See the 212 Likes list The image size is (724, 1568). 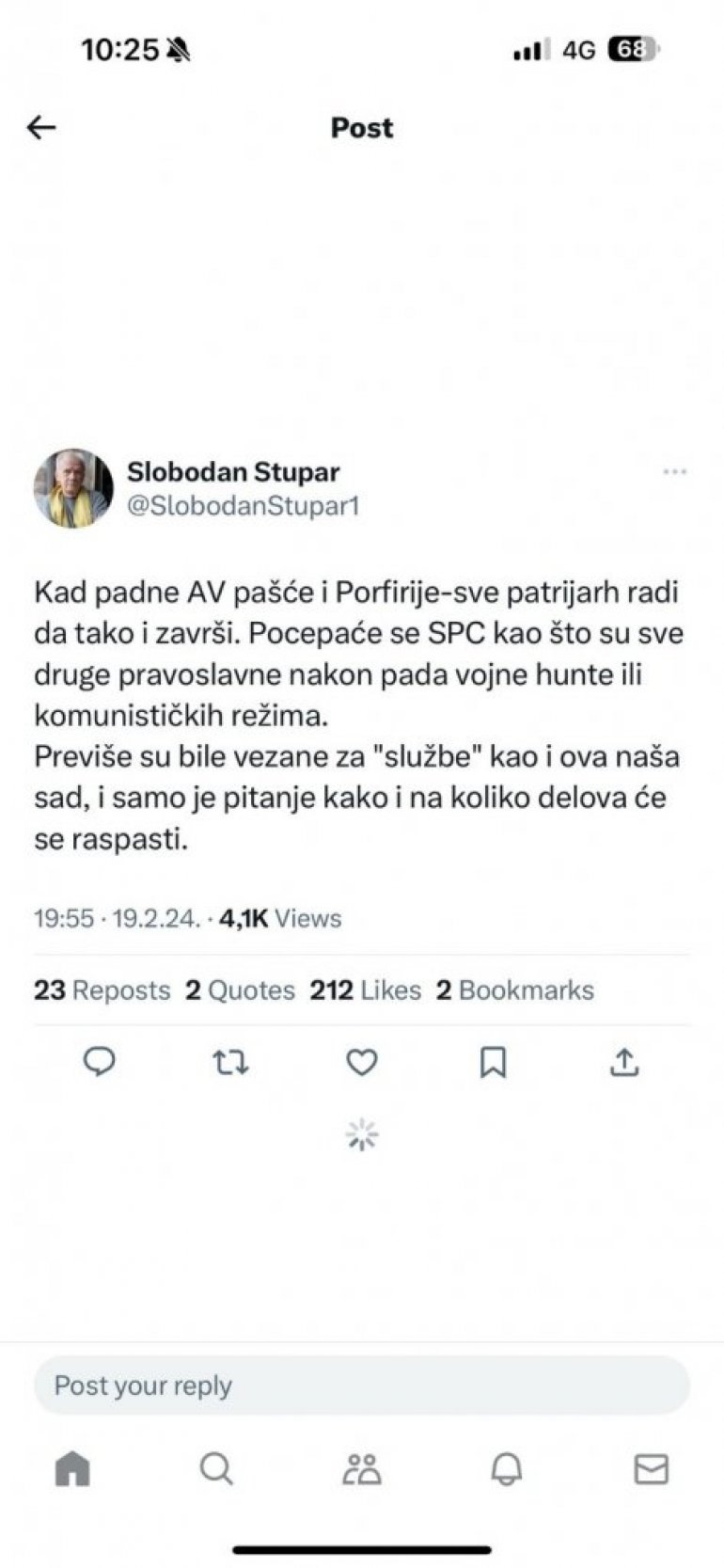pos(365,990)
